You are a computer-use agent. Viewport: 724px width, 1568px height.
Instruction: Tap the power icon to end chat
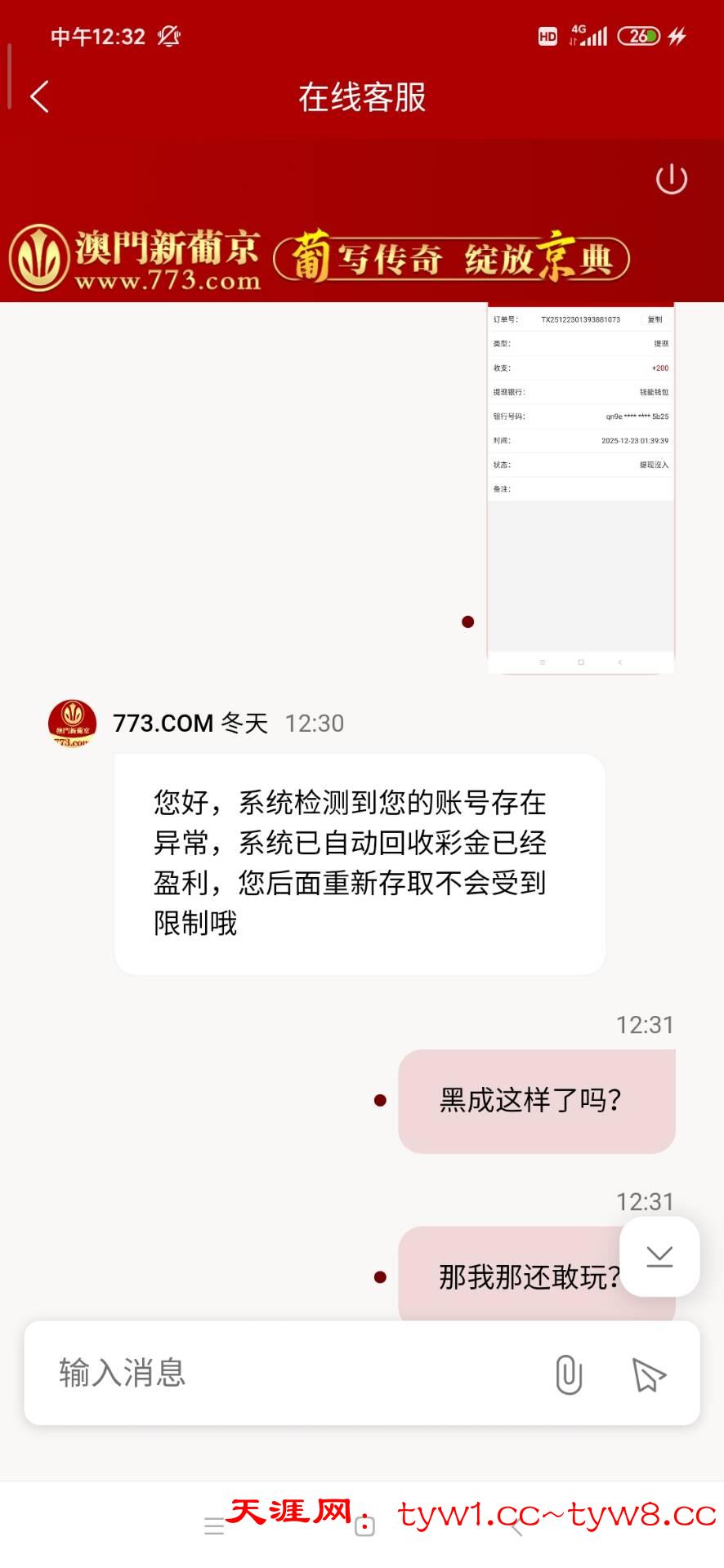(x=671, y=179)
